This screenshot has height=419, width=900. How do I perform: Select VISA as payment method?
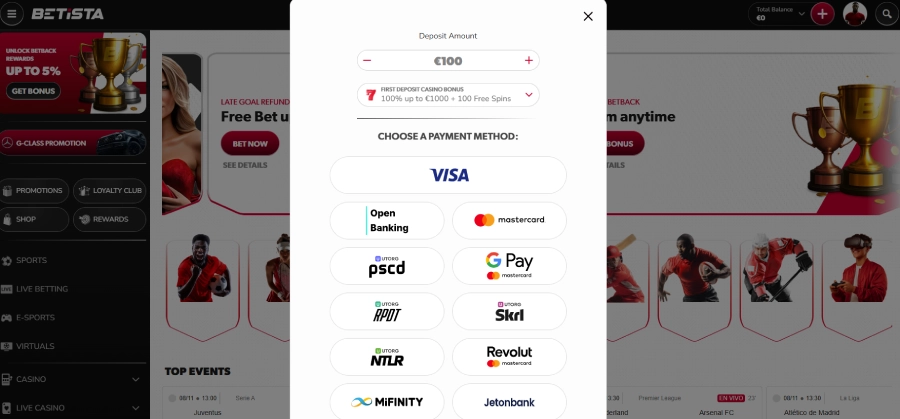[x=448, y=175]
